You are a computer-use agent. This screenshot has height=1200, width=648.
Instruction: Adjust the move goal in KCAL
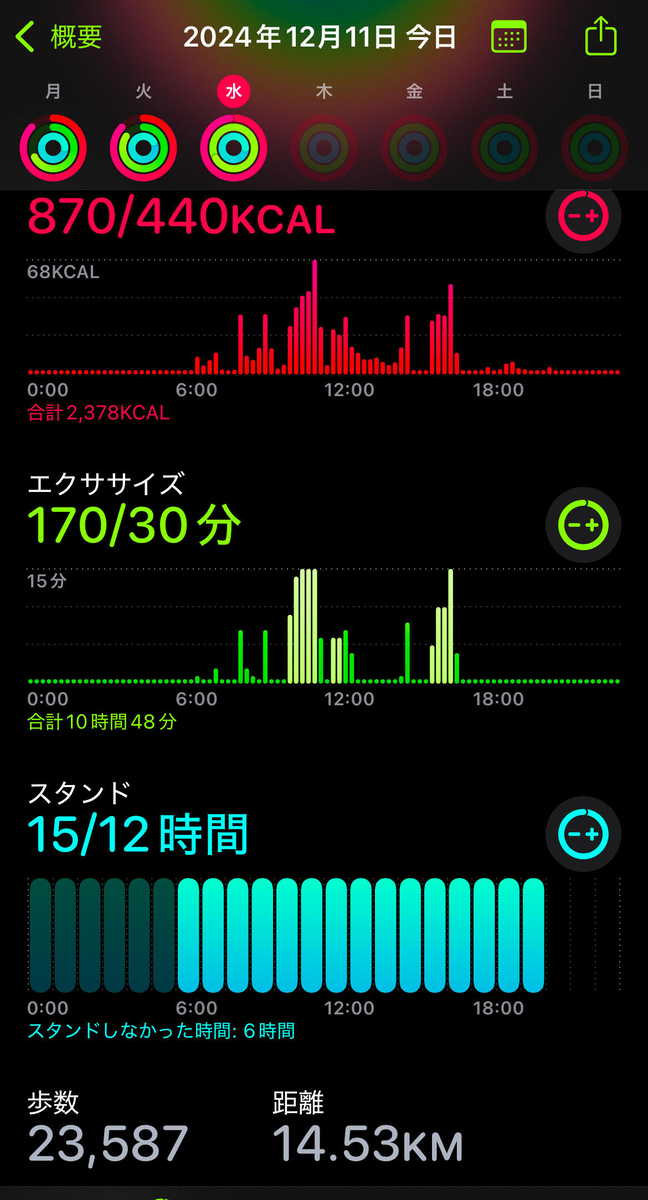[x=583, y=215]
